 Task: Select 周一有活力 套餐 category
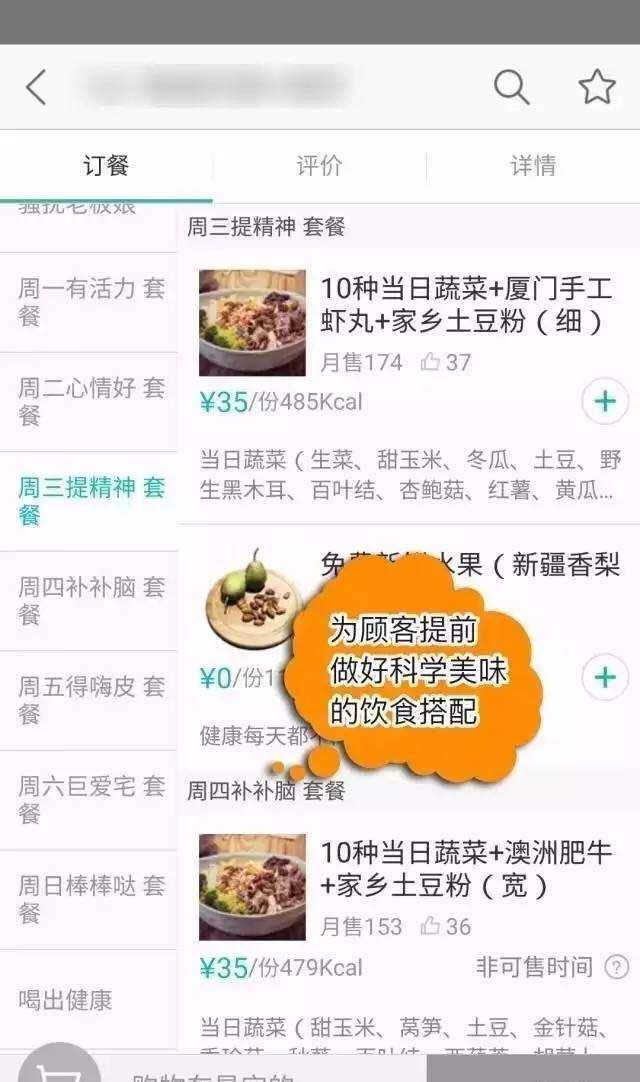point(90,302)
